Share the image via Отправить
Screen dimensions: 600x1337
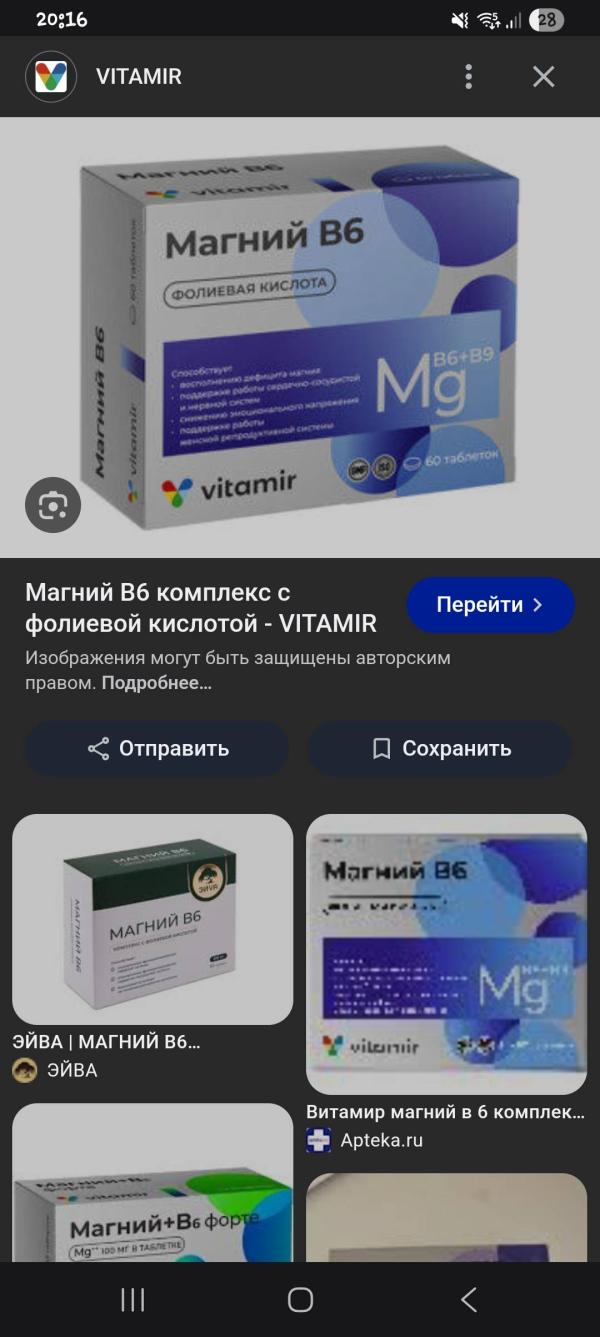[157, 748]
